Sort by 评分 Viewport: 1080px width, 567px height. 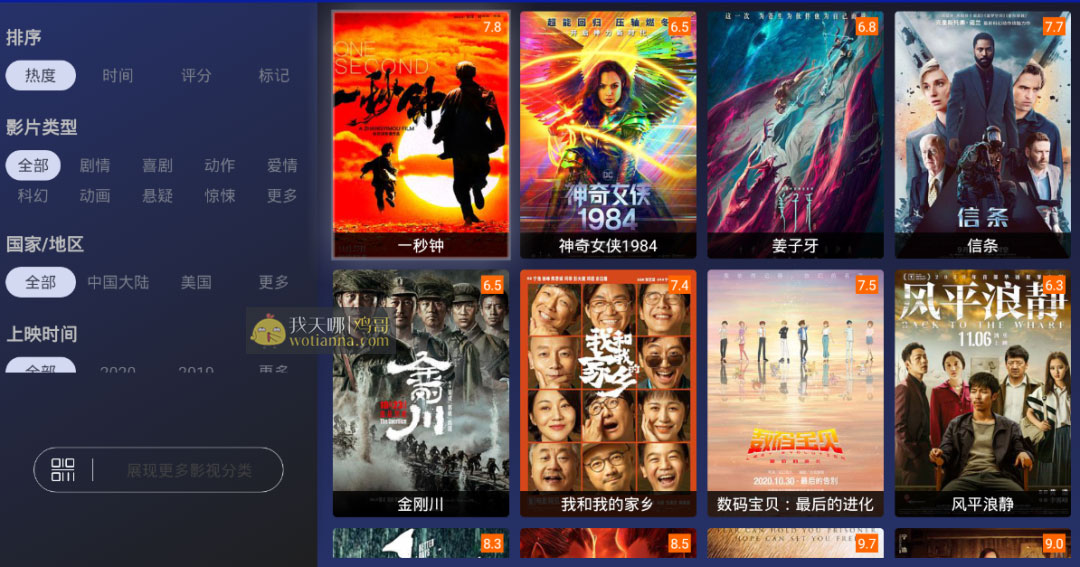pos(196,76)
